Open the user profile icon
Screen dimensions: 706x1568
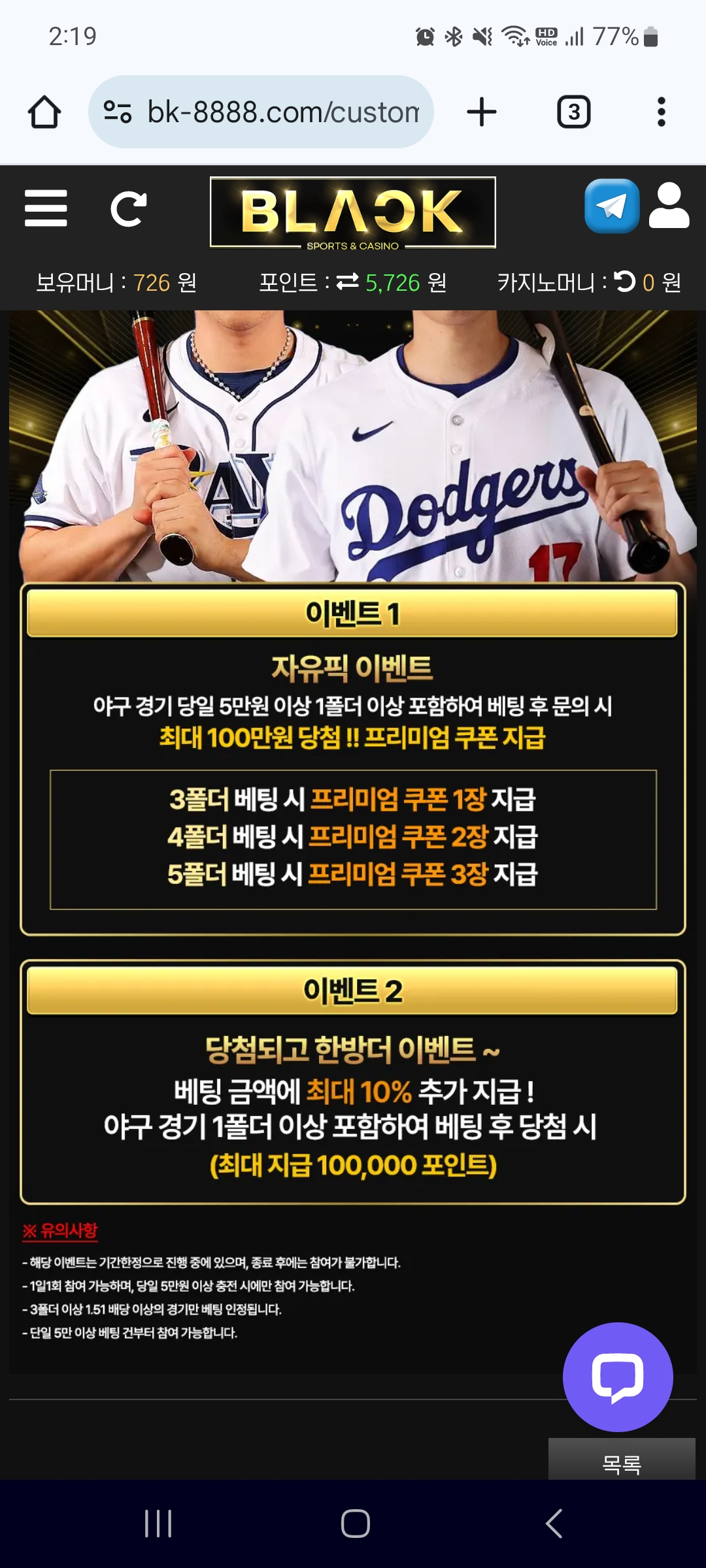coord(669,206)
